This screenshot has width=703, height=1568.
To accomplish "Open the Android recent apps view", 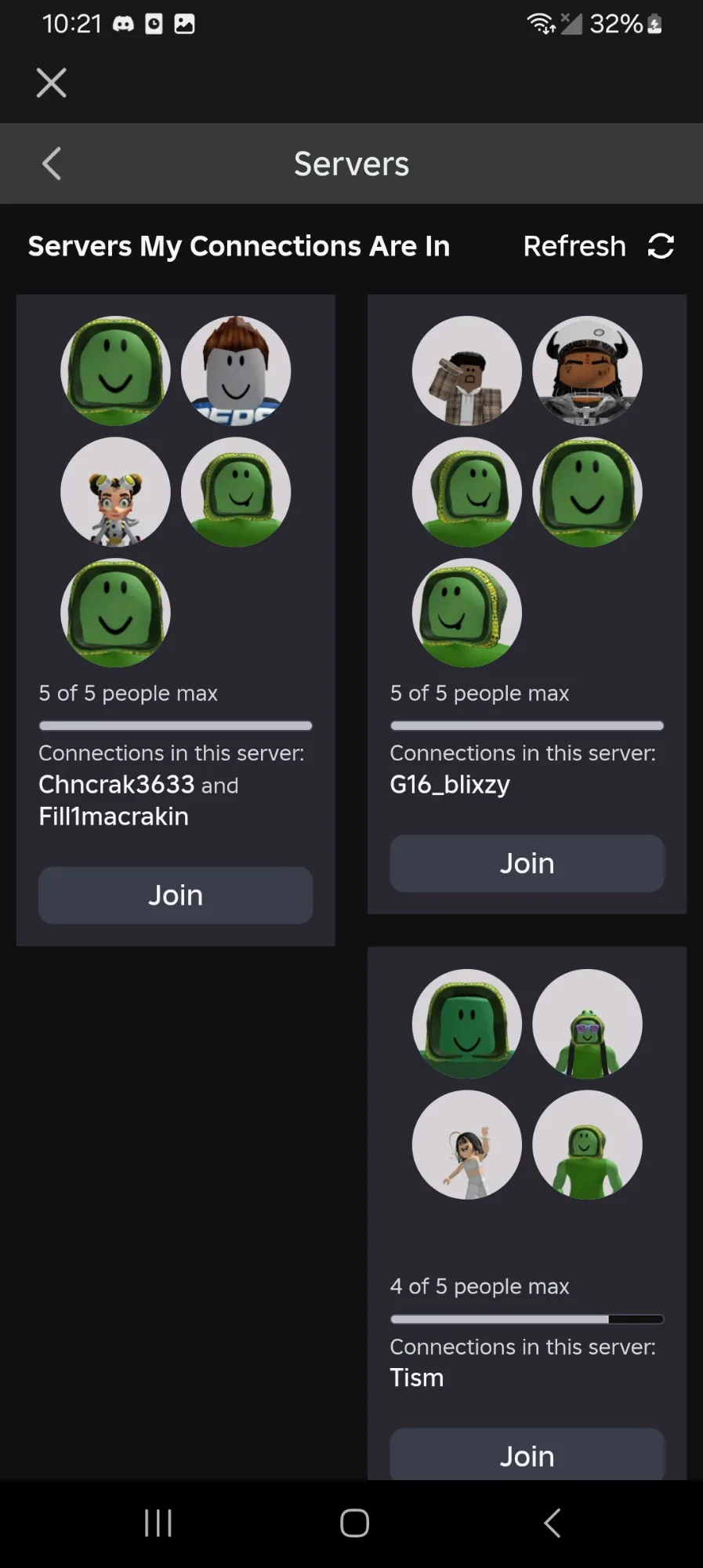I will point(158,1523).
